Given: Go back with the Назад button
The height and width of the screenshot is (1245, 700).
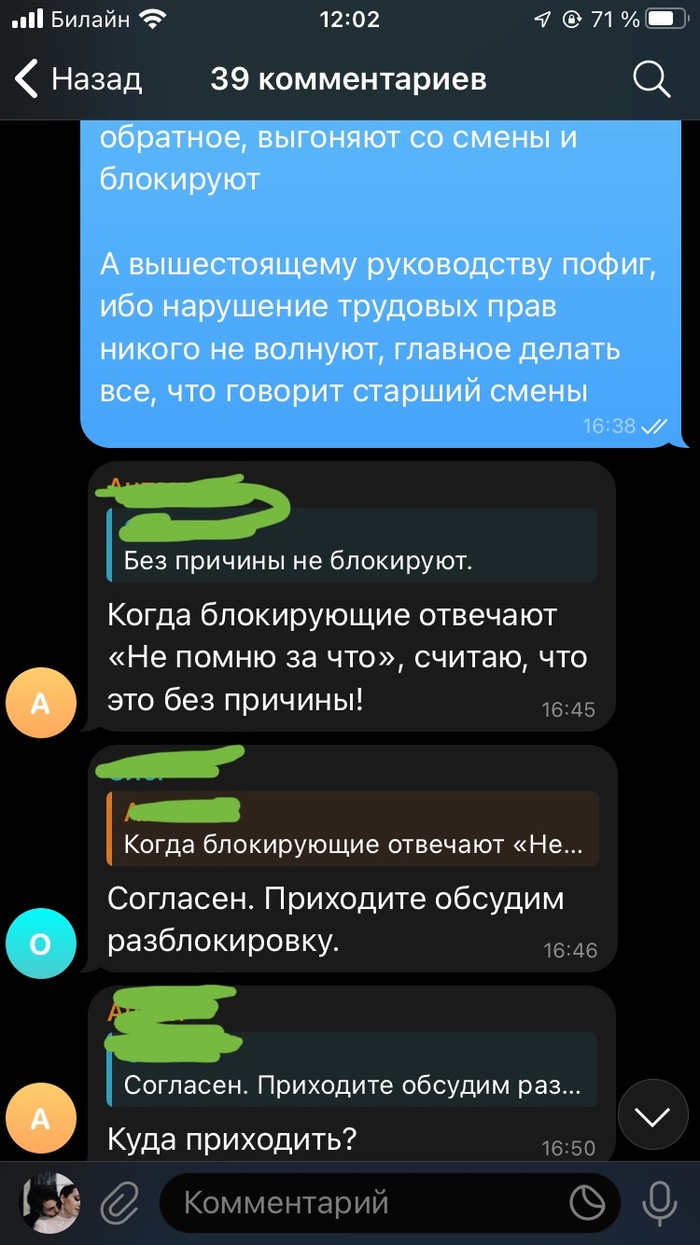Looking at the screenshot, I should pyautogui.click(x=78, y=78).
